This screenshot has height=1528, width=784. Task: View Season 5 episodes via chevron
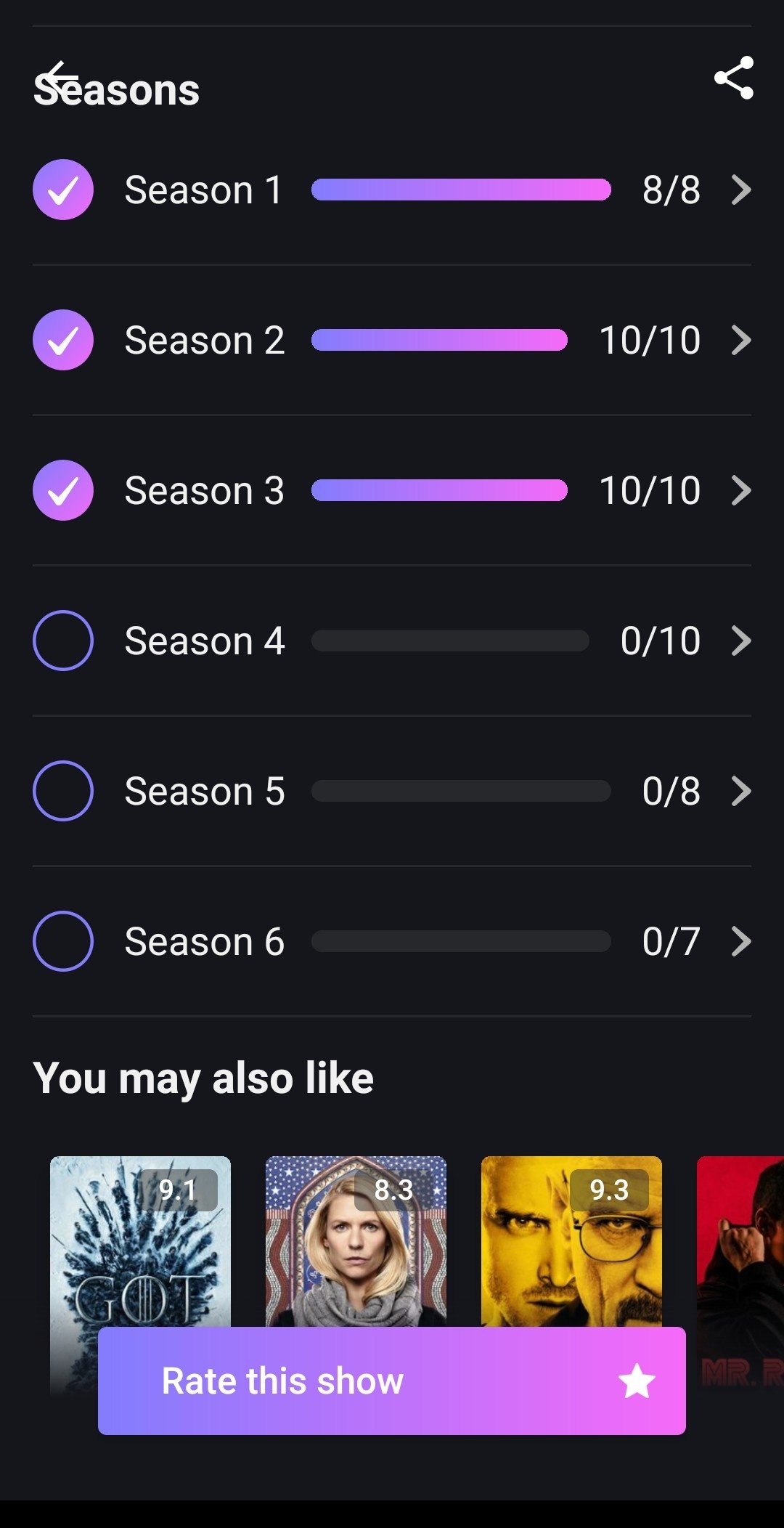click(x=741, y=791)
